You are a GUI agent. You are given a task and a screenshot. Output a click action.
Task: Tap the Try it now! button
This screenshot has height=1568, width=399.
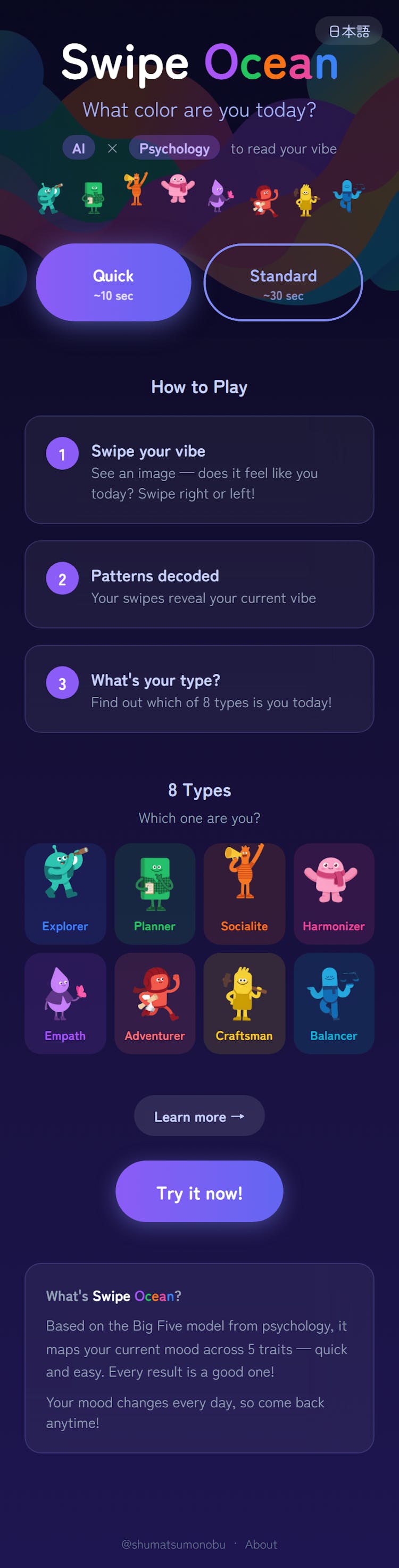point(199,1192)
